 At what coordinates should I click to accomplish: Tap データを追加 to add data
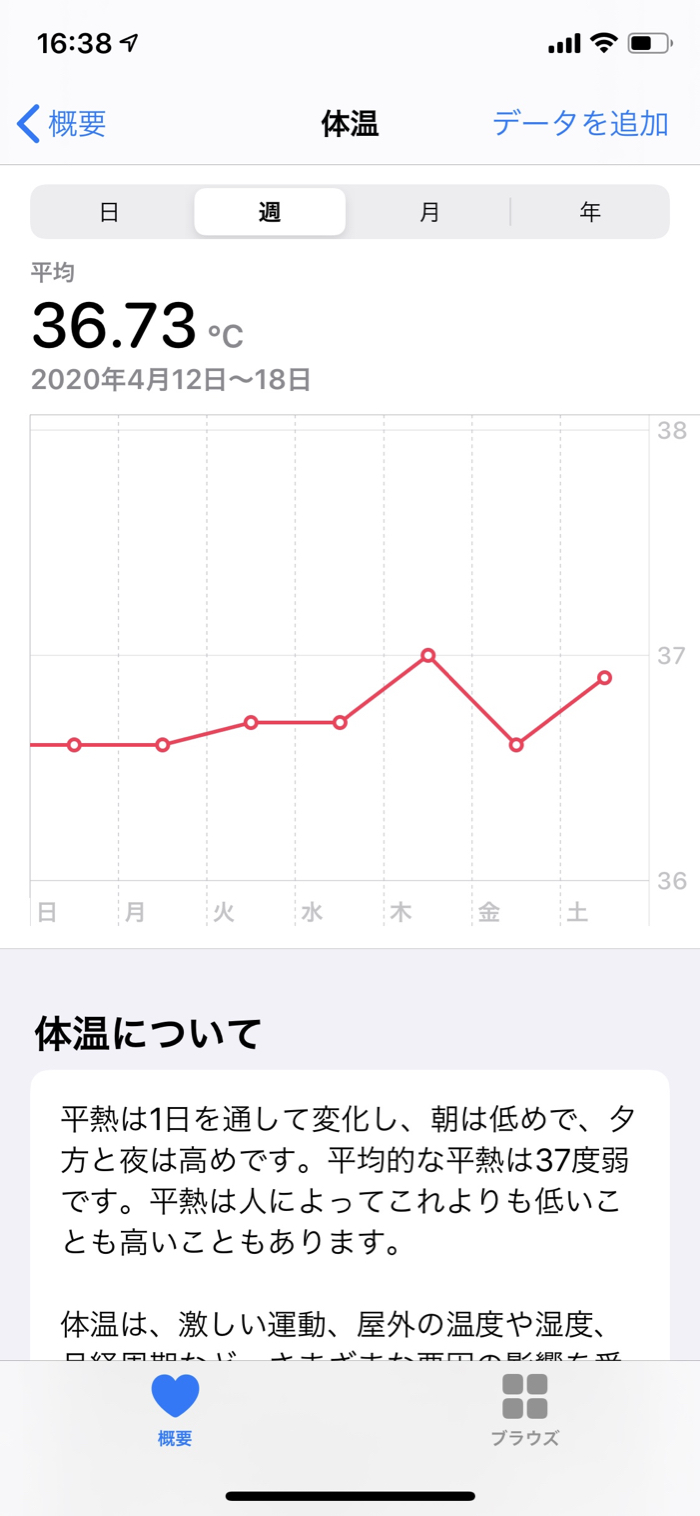580,124
